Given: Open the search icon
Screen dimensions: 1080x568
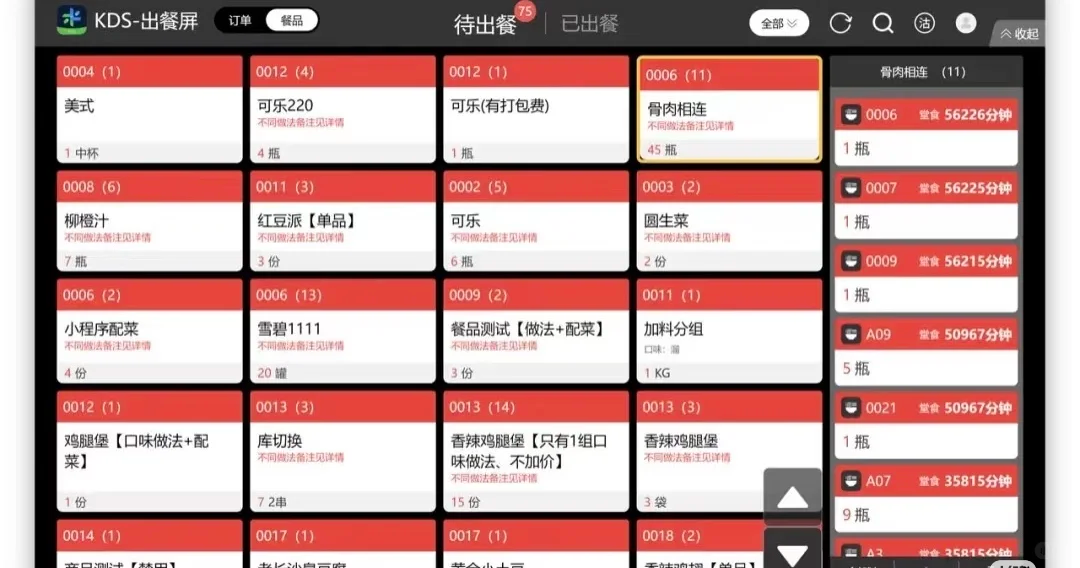Looking at the screenshot, I should [x=883, y=23].
